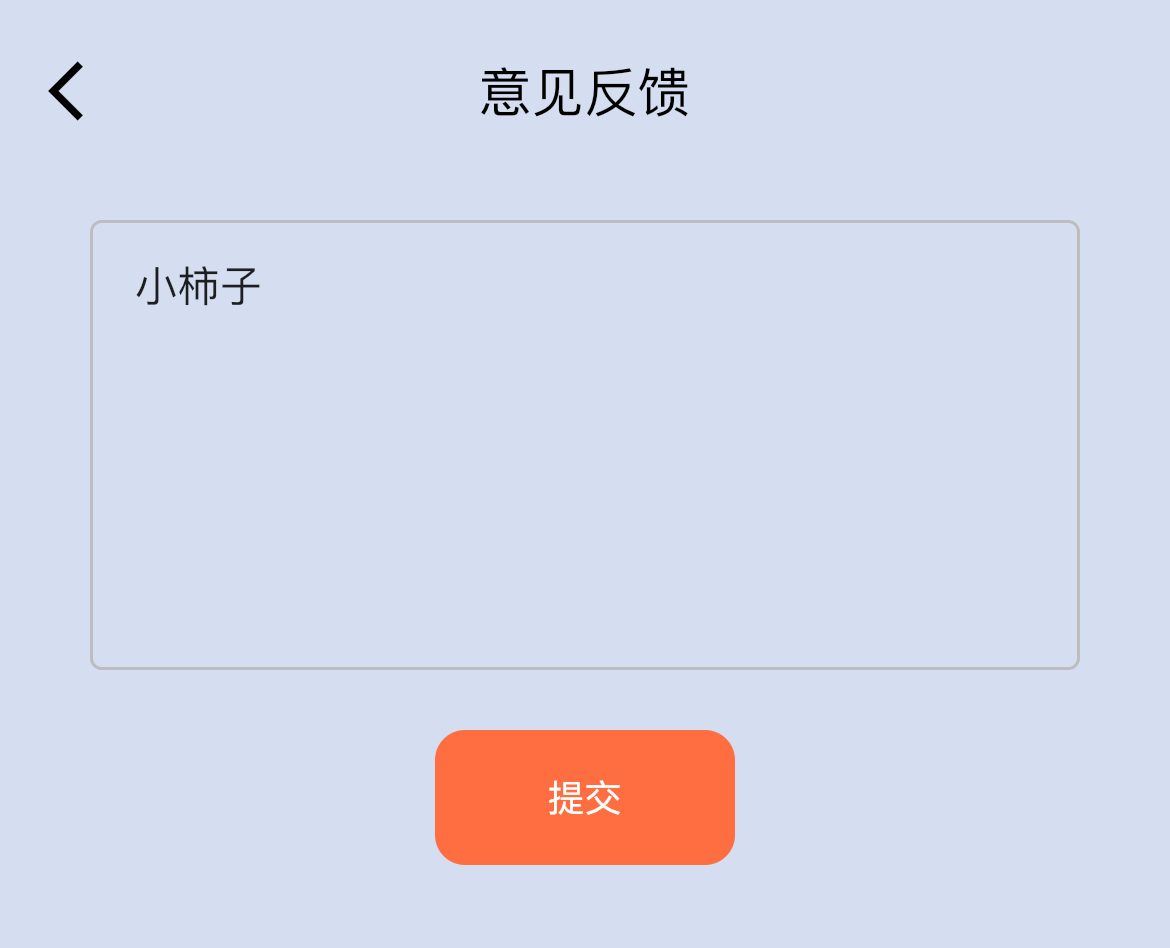Go back using the arrow icon
Screen dimensions: 1170x948
point(66,92)
